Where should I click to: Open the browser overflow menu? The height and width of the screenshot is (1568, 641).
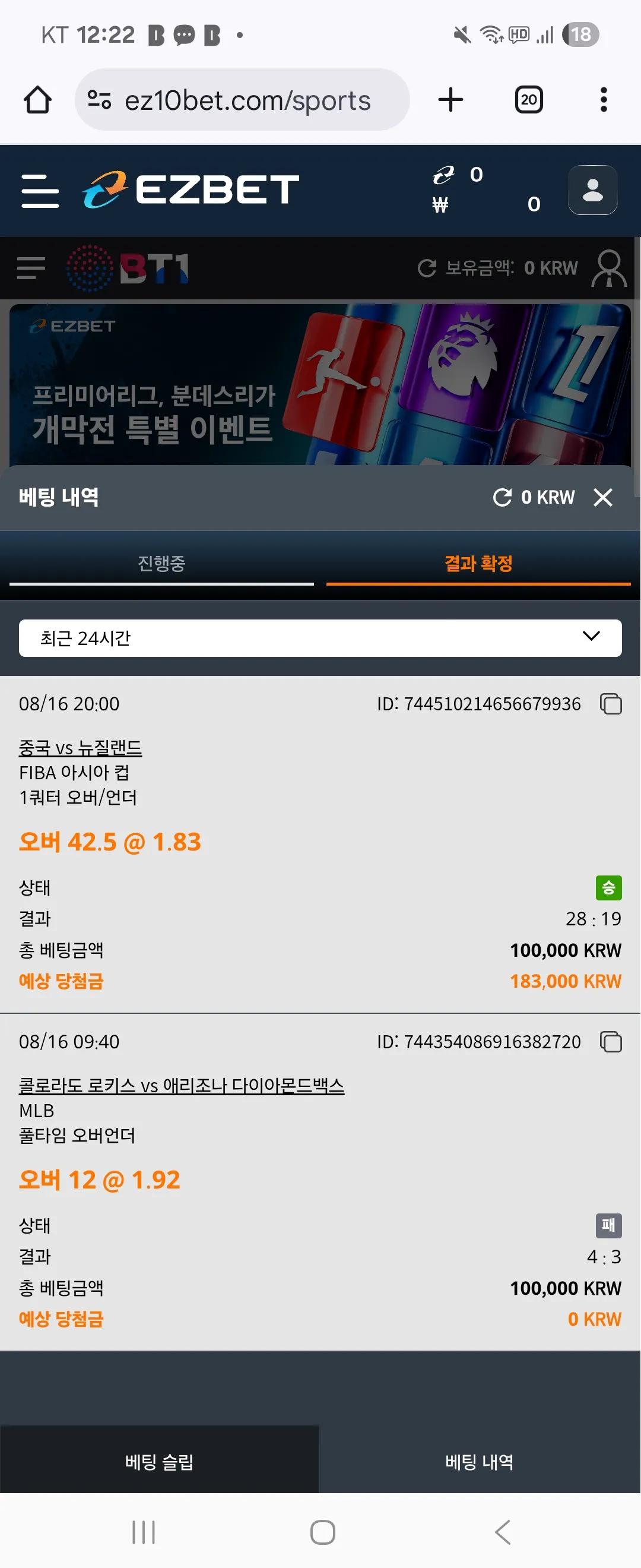pyautogui.click(x=603, y=100)
